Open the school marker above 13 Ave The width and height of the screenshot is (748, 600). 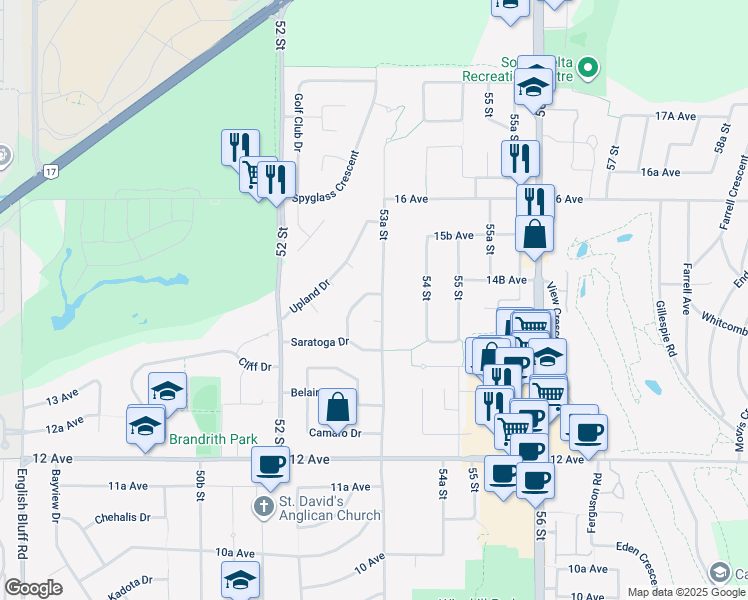(167, 389)
